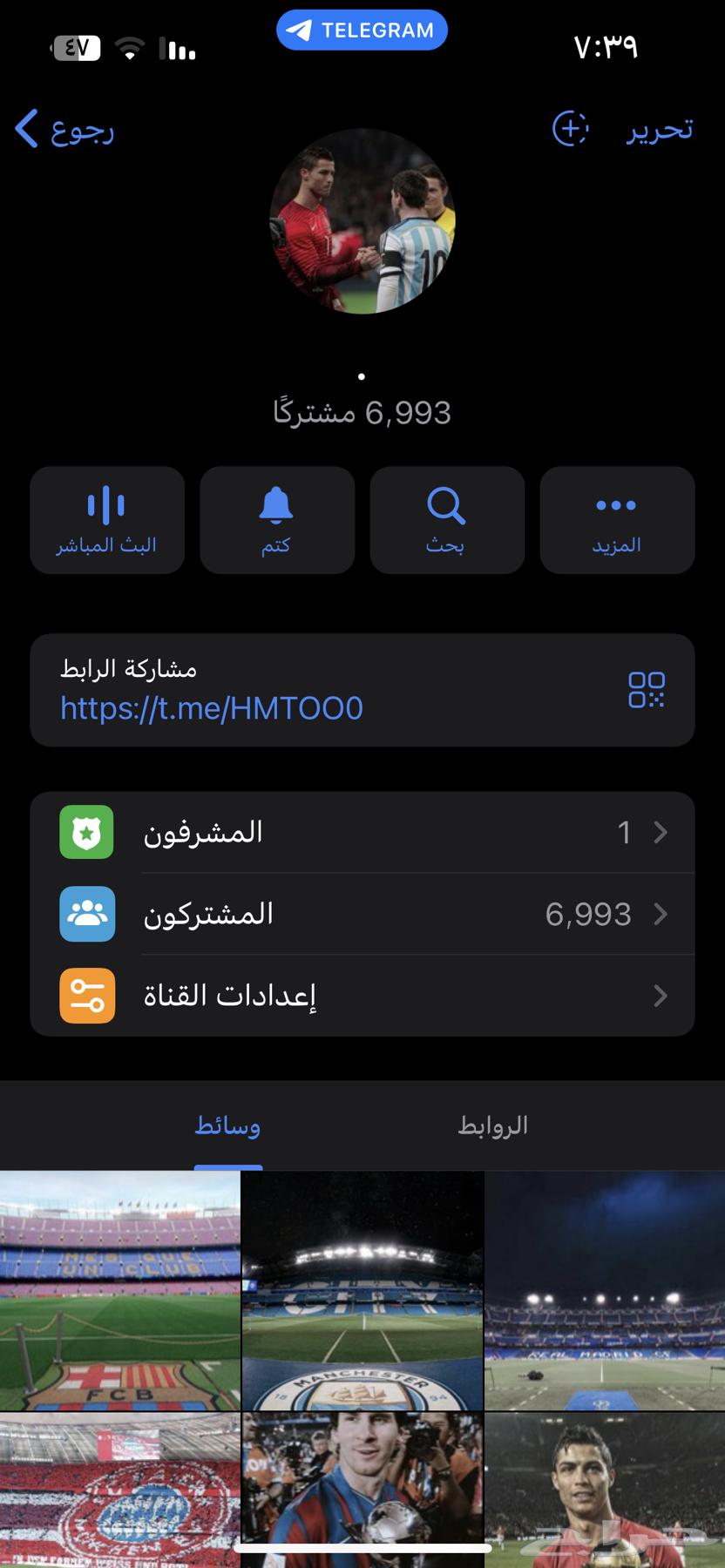The height and width of the screenshot is (1568, 725).
Task: Open إعدادات القناة via the orange sliders icon
Action: pos(86,996)
